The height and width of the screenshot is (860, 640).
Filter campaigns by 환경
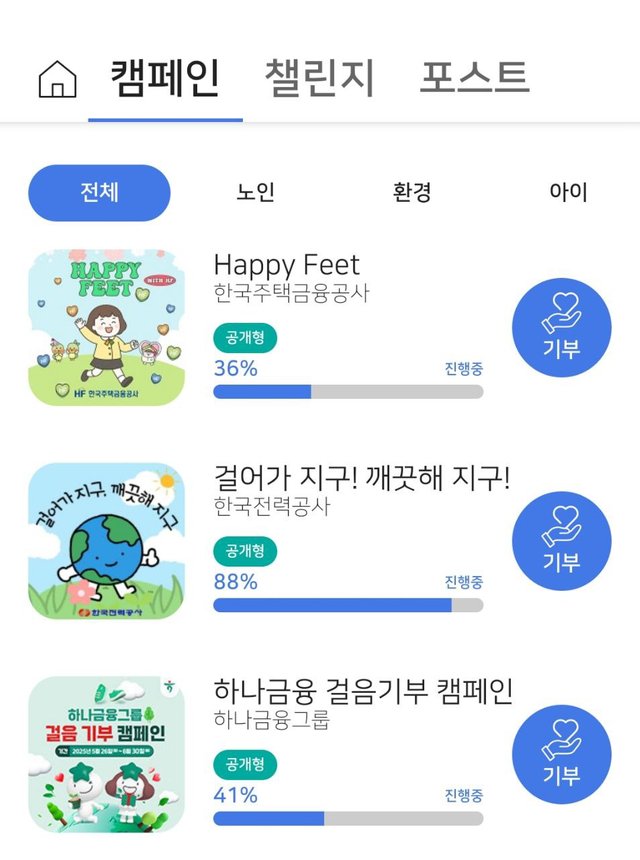click(x=412, y=192)
